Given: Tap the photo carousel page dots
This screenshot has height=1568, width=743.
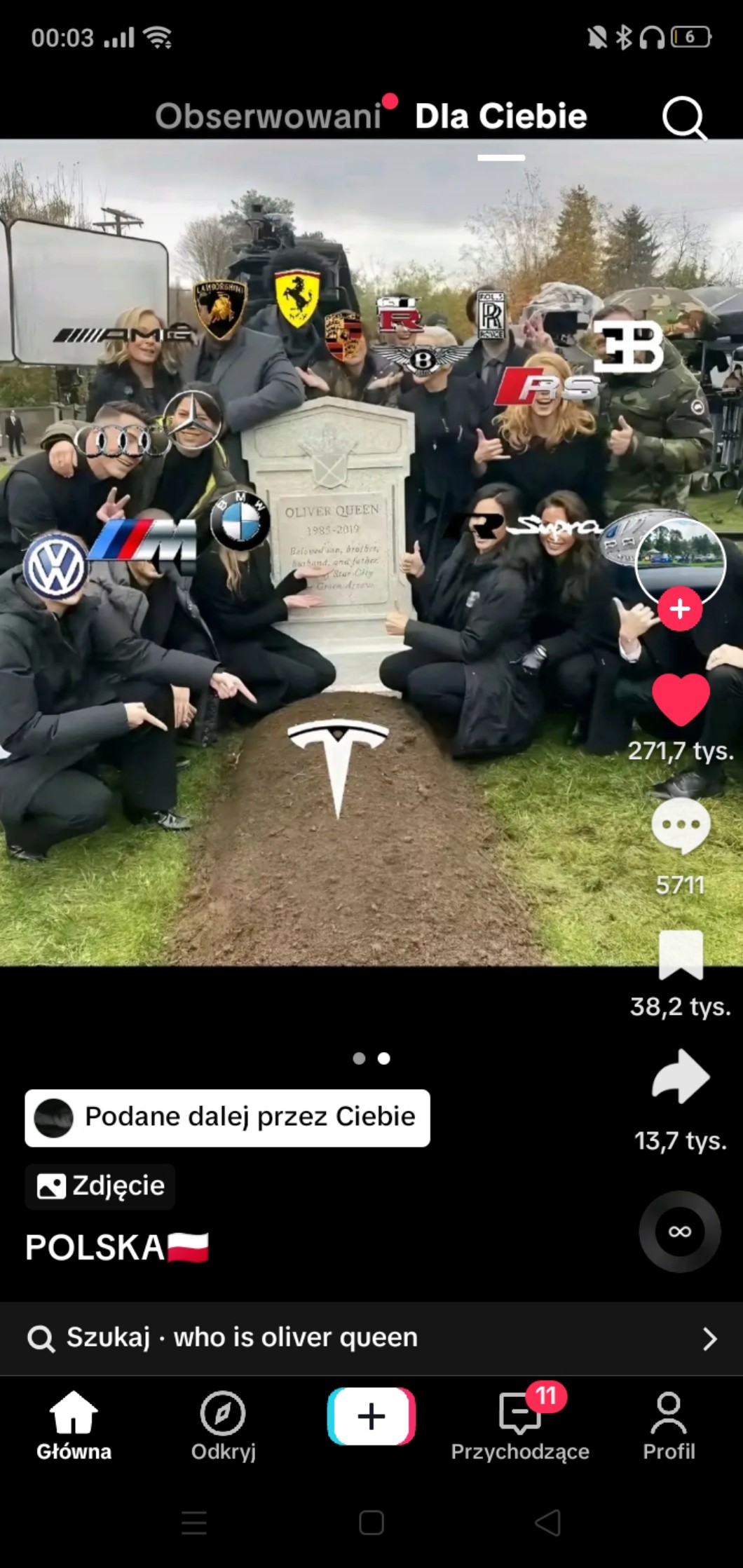Looking at the screenshot, I should tap(371, 1058).
